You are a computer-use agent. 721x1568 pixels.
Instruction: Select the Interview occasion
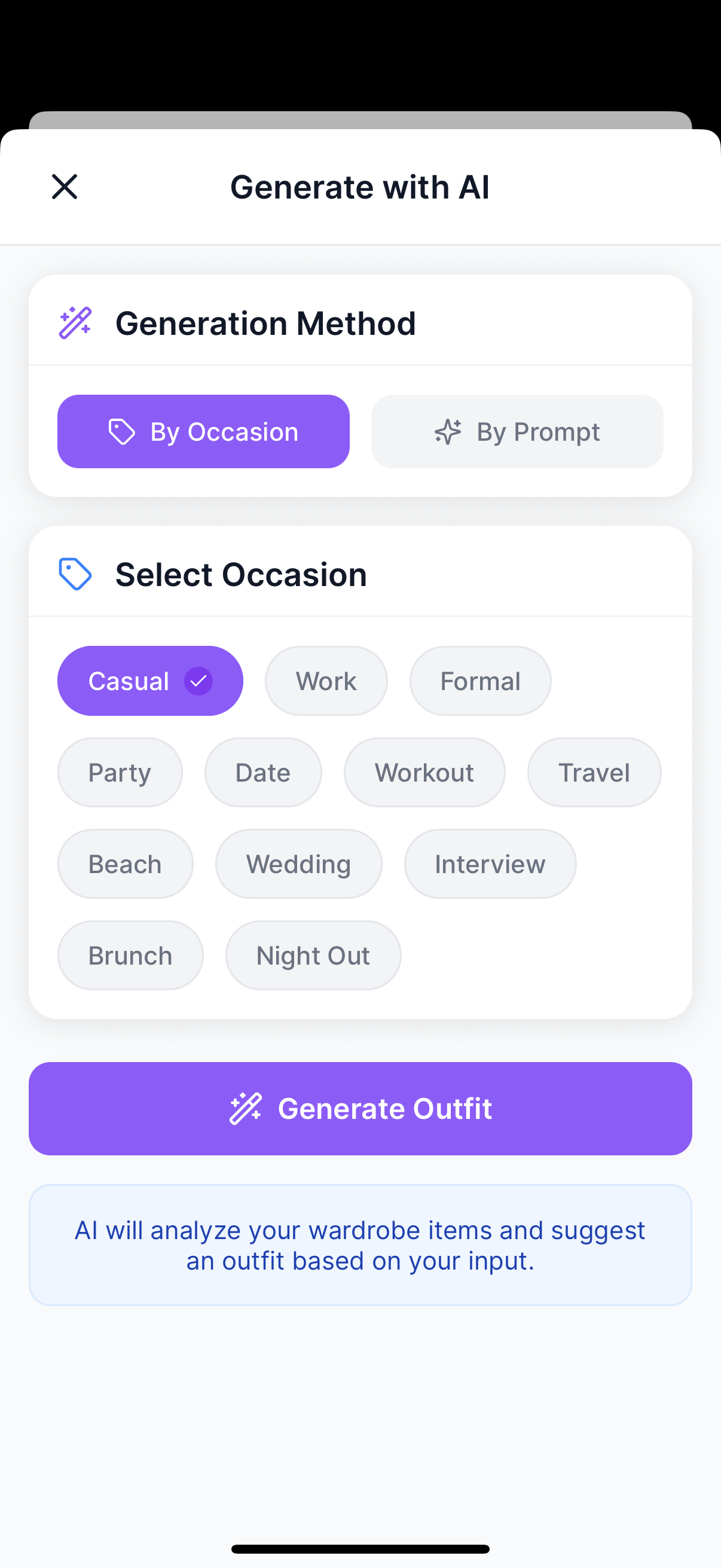tap(490, 863)
